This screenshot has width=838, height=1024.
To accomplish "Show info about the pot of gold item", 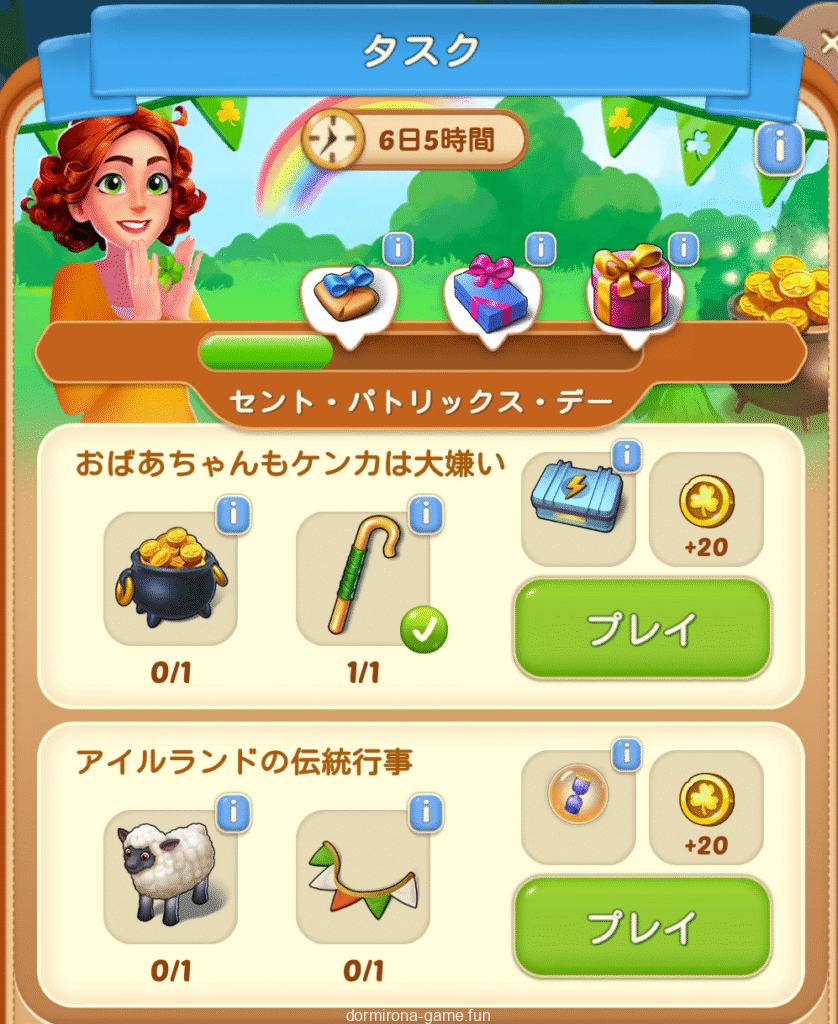I will coord(233,515).
